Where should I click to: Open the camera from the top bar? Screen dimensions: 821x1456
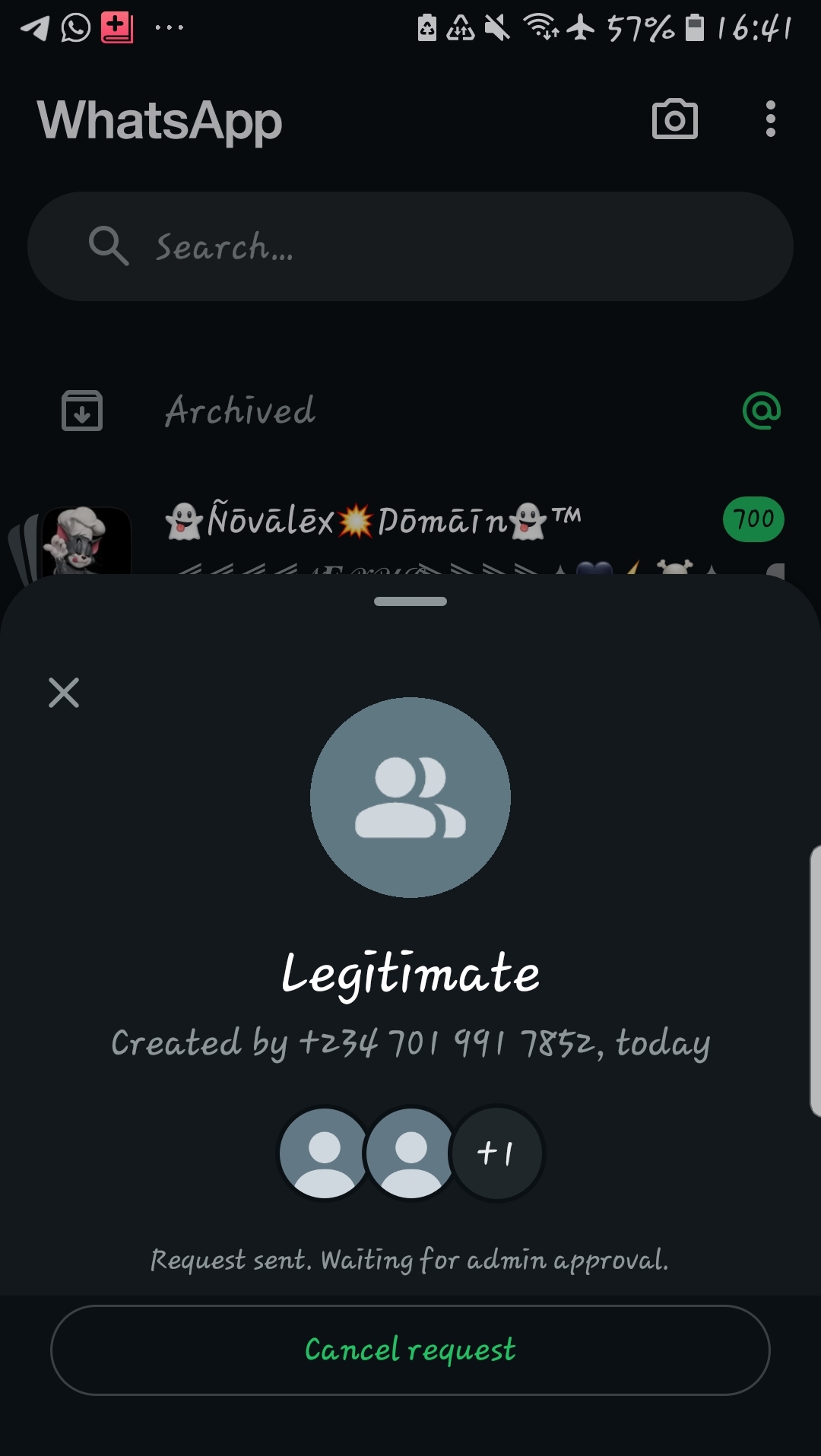[674, 119]
